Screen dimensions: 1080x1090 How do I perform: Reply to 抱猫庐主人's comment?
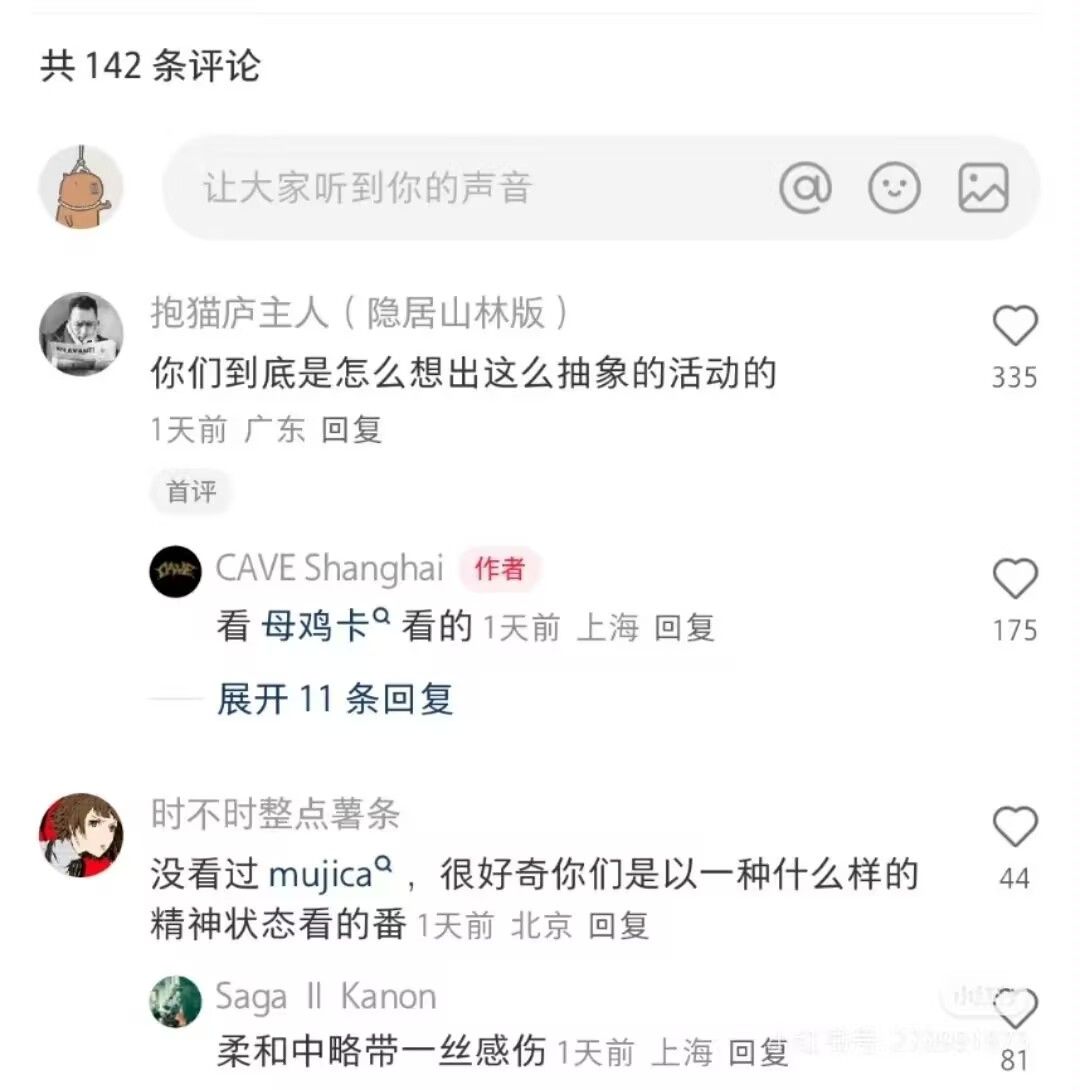point(352,430)
